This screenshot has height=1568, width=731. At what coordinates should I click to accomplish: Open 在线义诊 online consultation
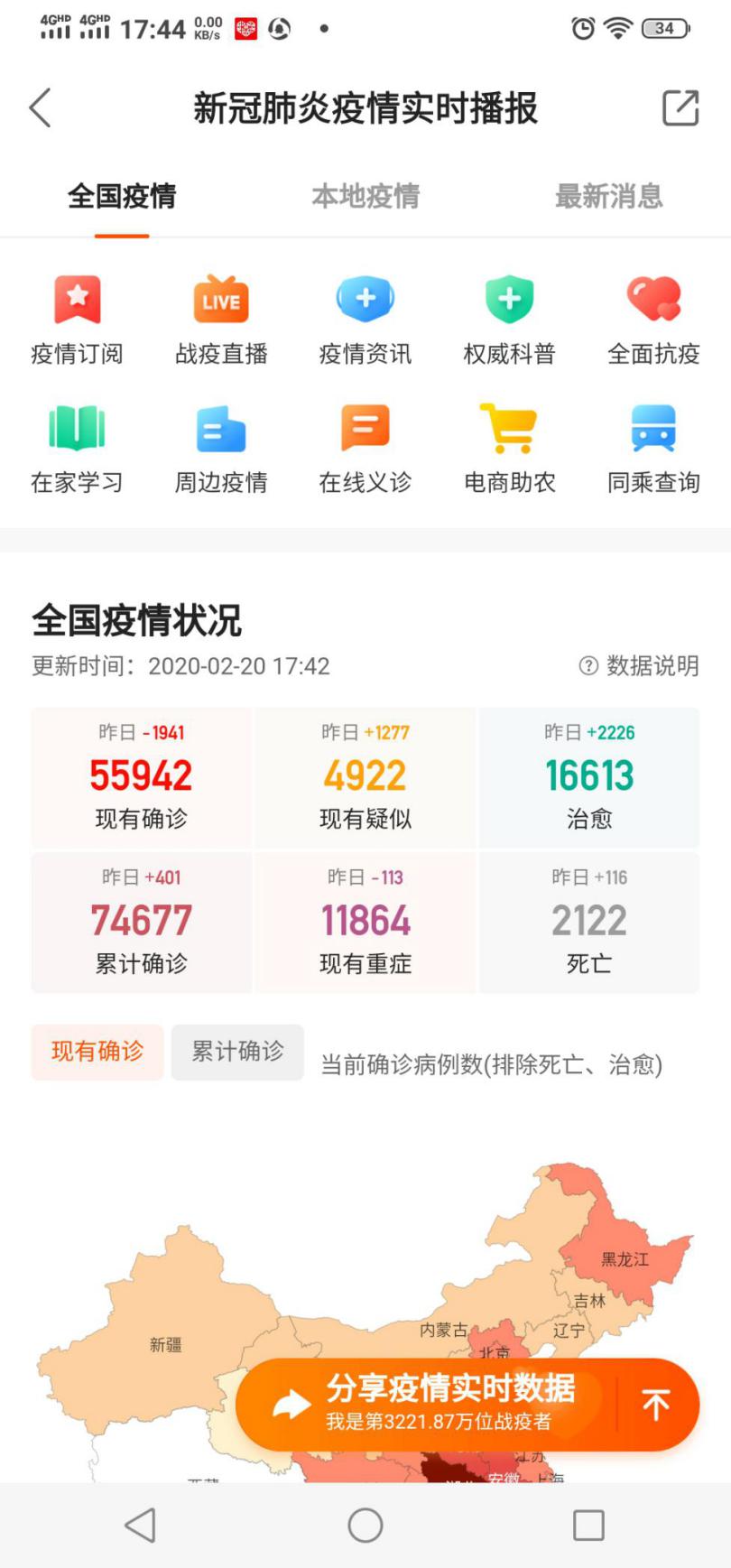pyautogui.click(x=365, y=449)
